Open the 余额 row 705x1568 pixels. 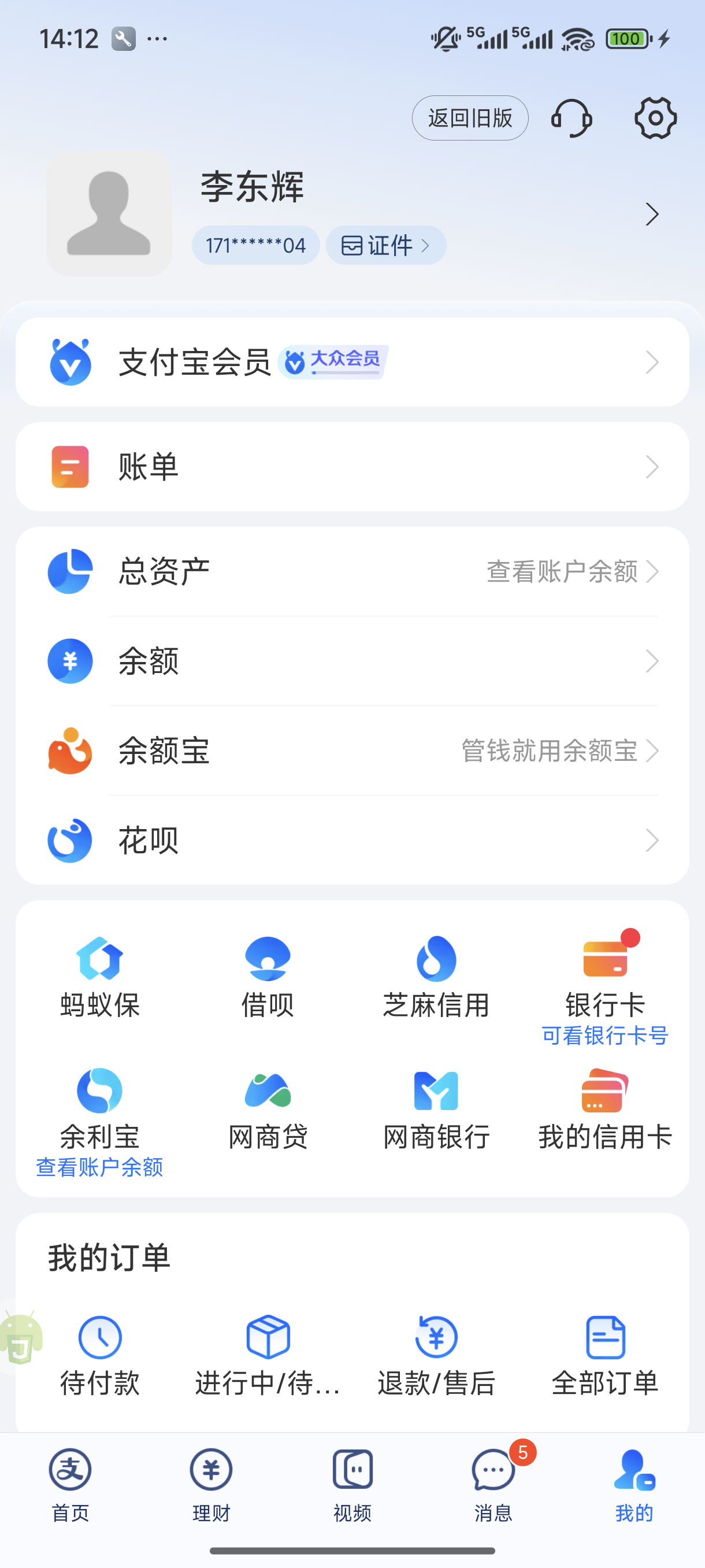coord(352,661)
